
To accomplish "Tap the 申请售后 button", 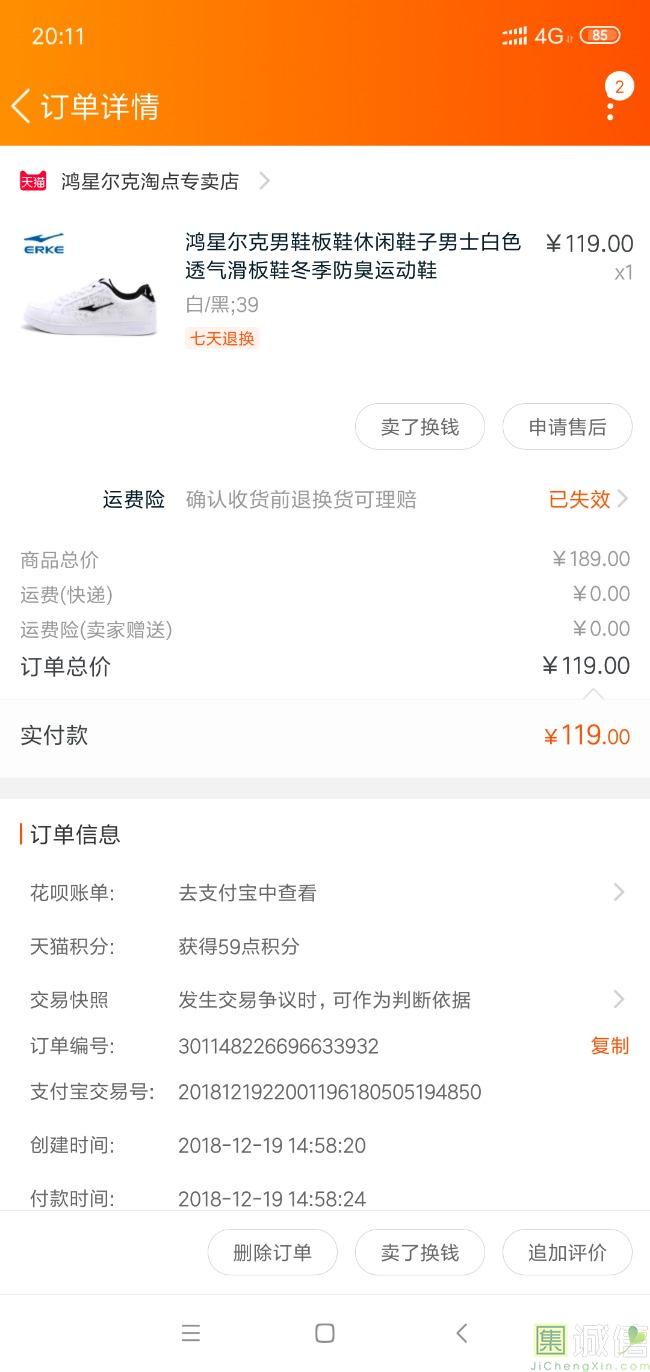I will coord(567,427).
